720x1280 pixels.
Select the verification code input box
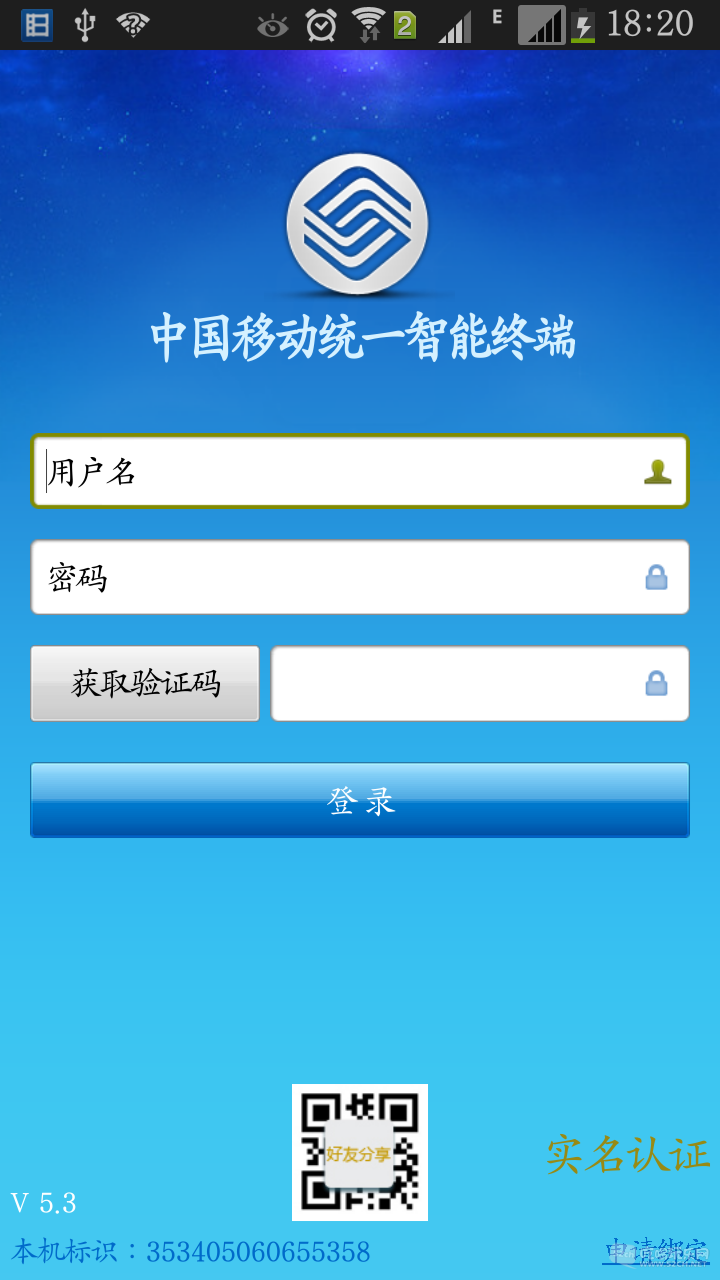tap(460, 684)
